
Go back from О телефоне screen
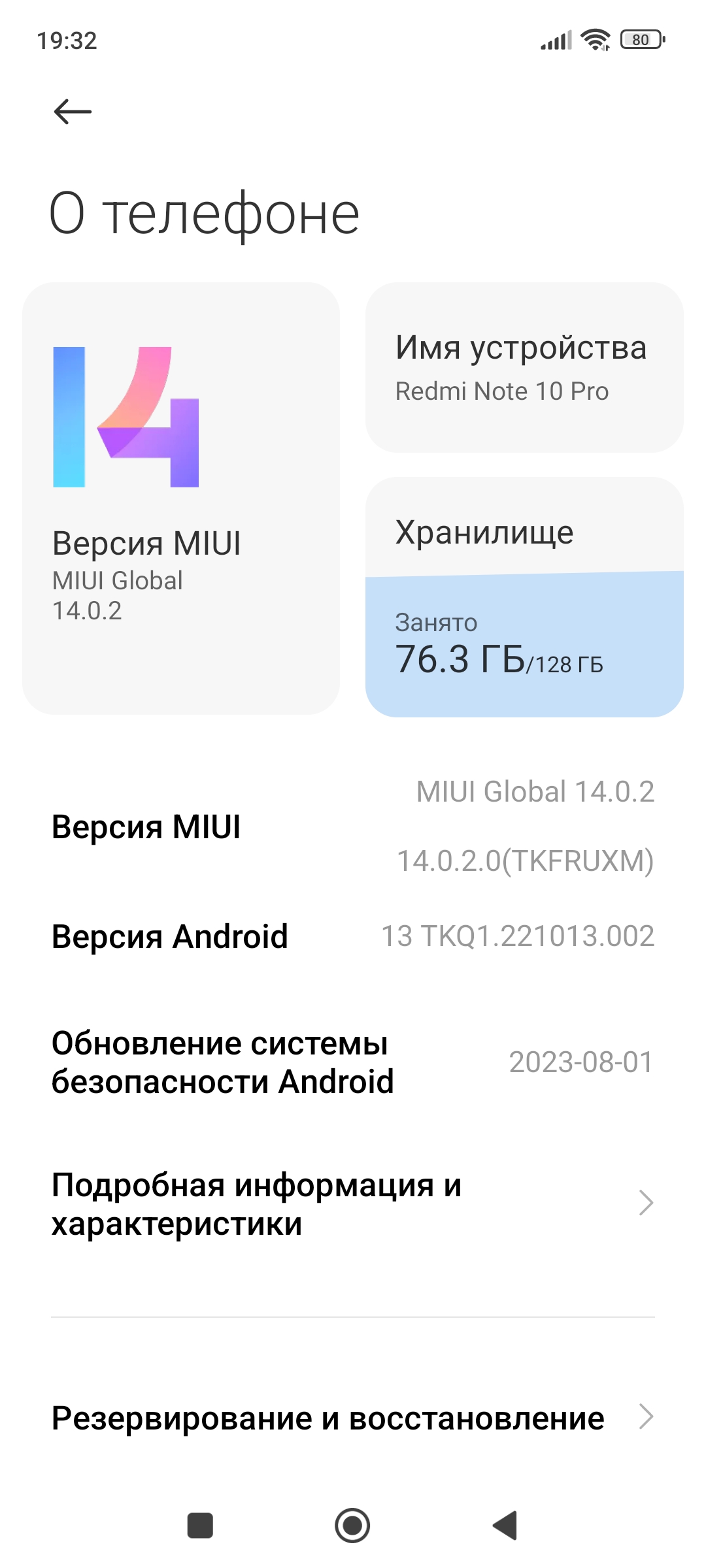(x=73, y=112)
